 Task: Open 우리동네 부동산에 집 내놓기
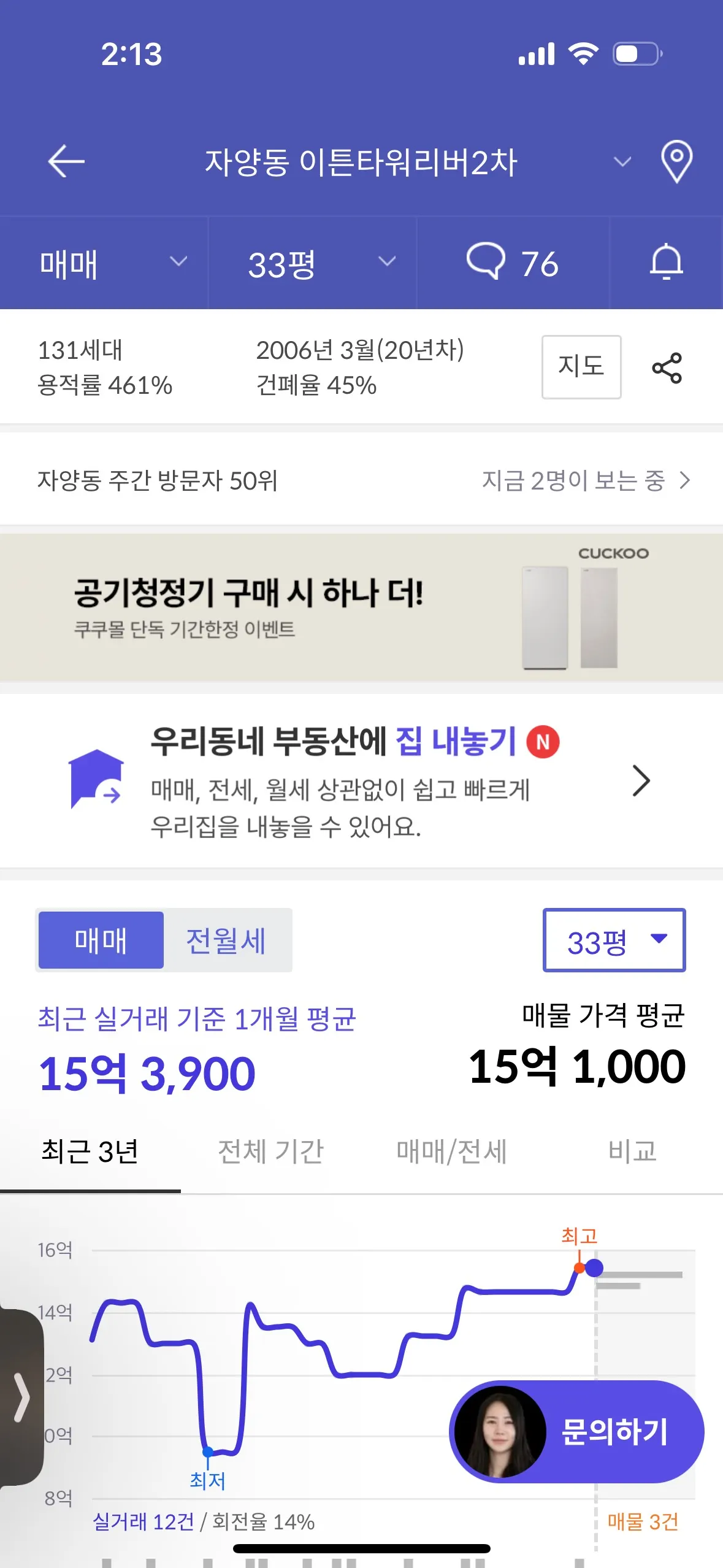(361, 781)
